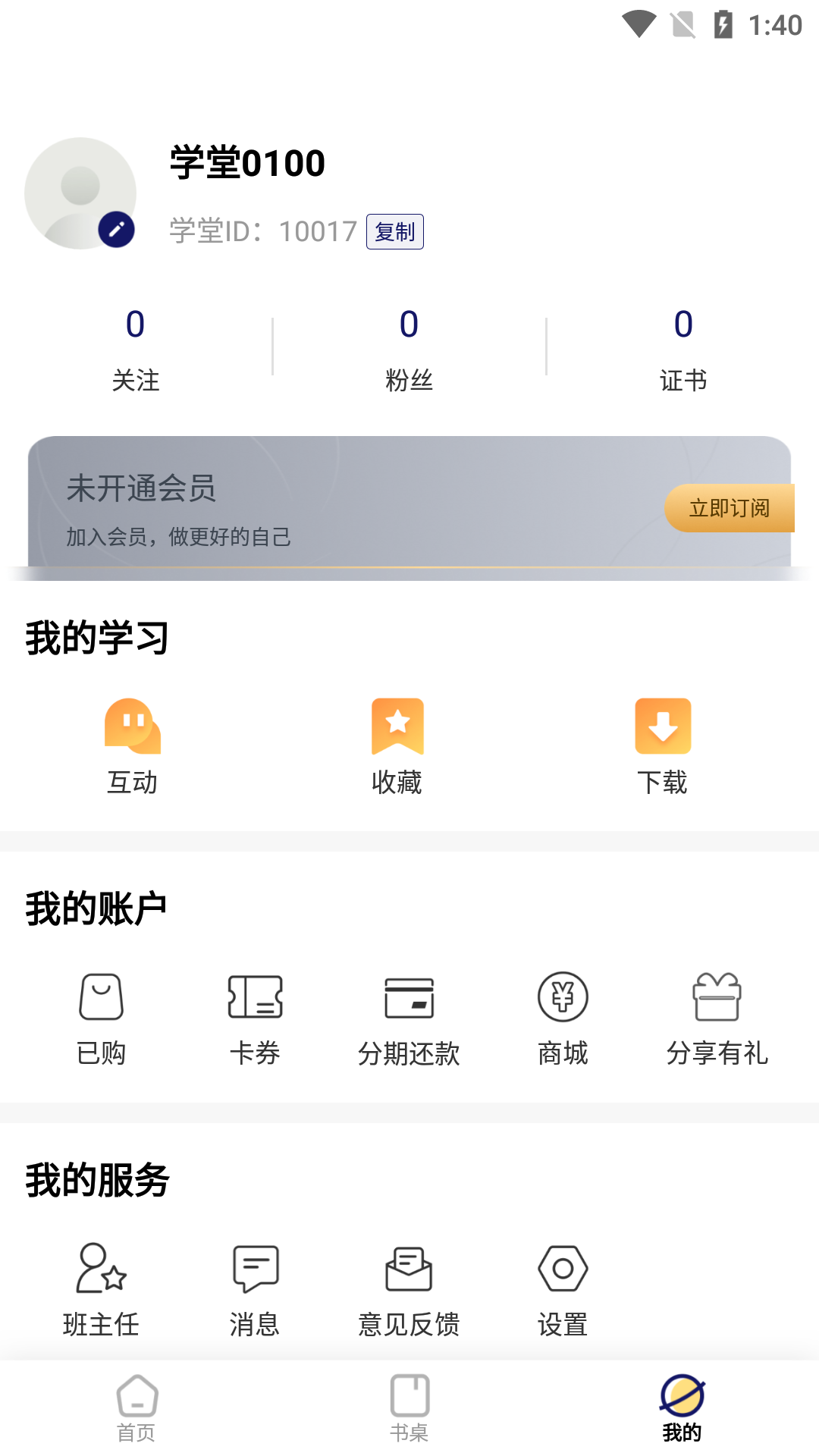The height and width of the screenshot is (1456, 819).
Task: Open the 商城 mall icon
Action: tap(563, 1016)
